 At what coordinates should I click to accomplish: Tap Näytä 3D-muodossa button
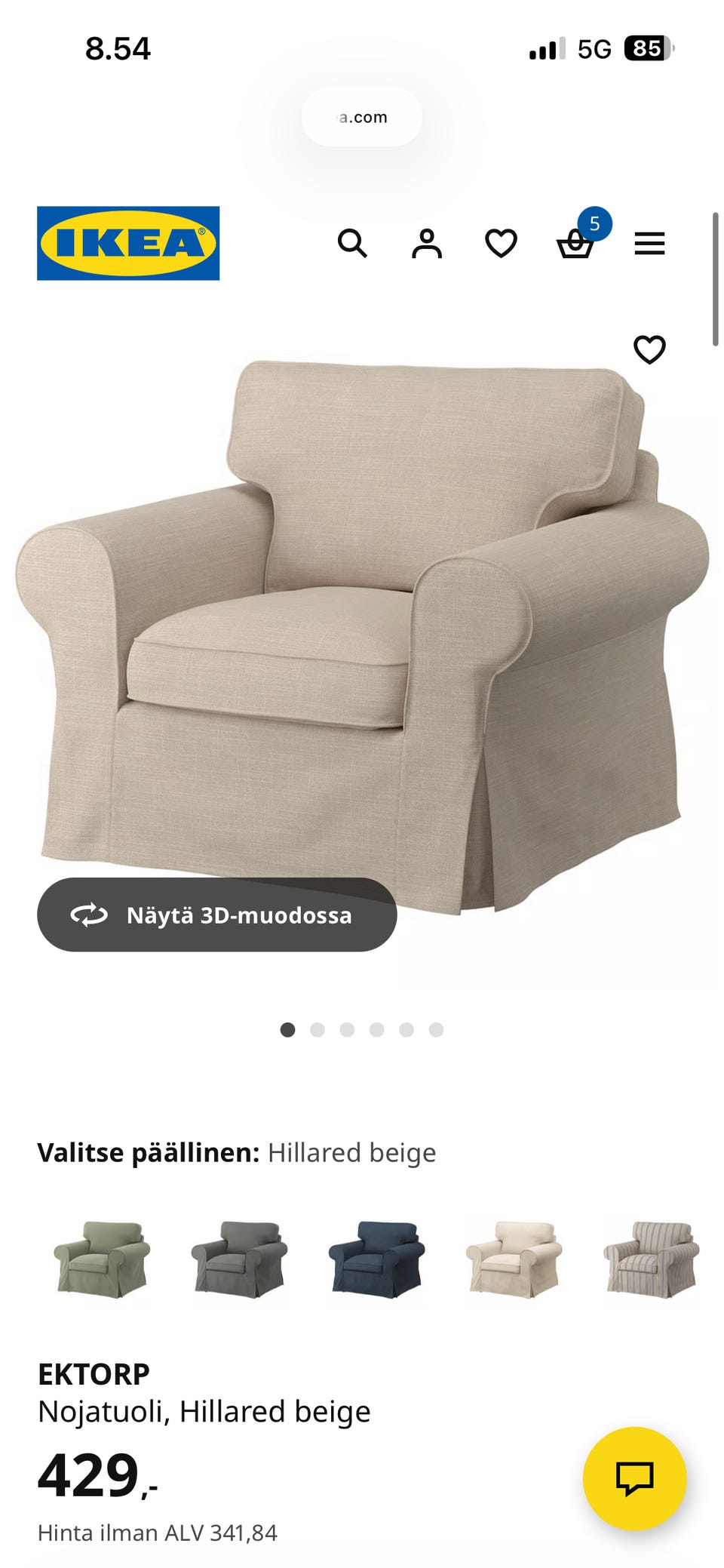(217, 915)
